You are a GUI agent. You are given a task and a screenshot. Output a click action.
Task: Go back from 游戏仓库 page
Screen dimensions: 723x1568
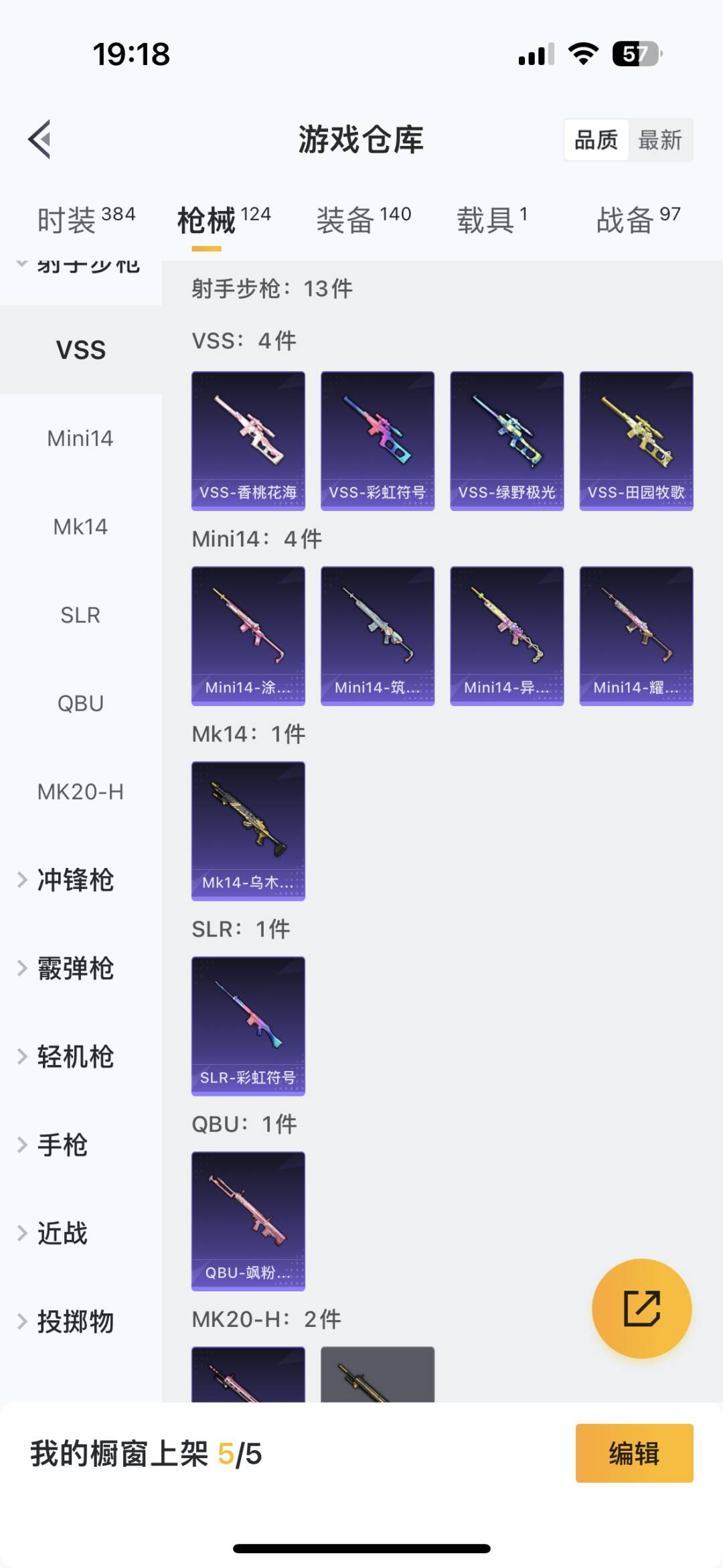pos(40,140)
